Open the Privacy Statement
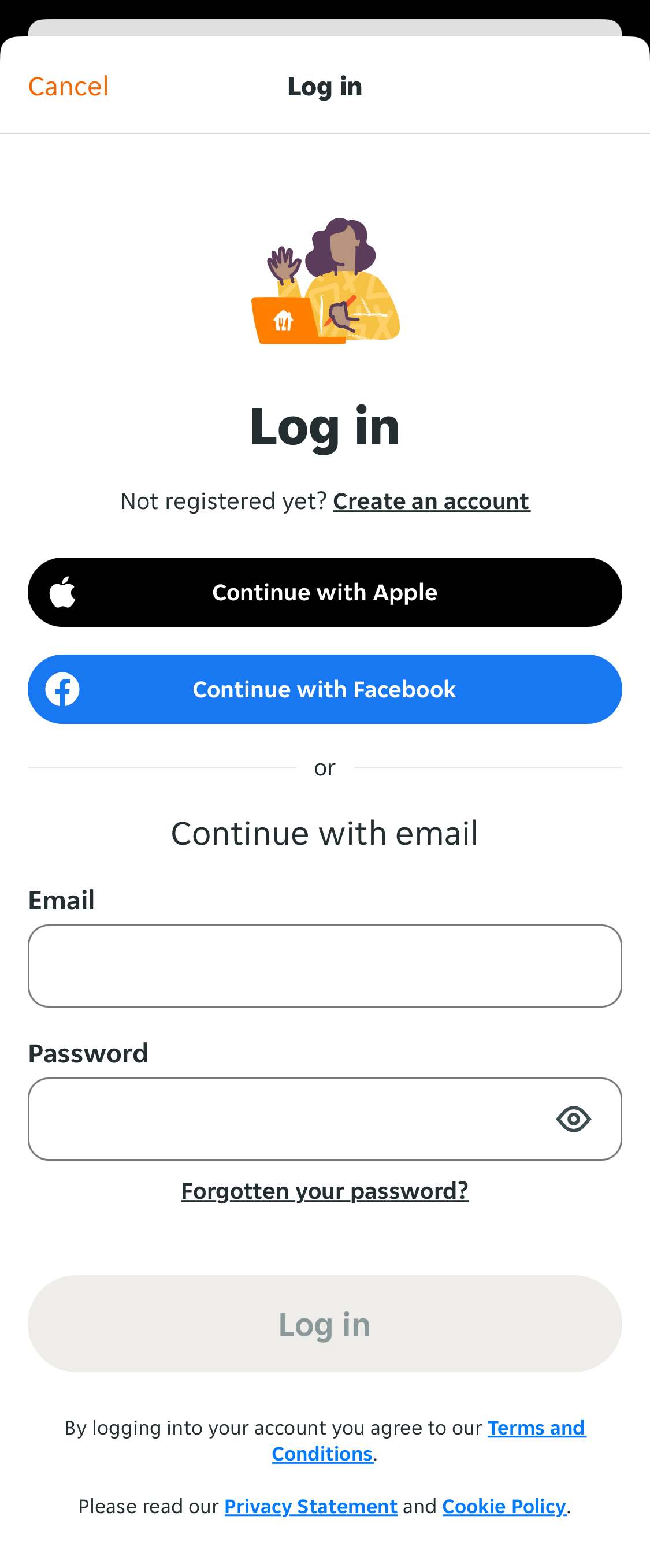The image size is (650, 1568). (310, 1506)
